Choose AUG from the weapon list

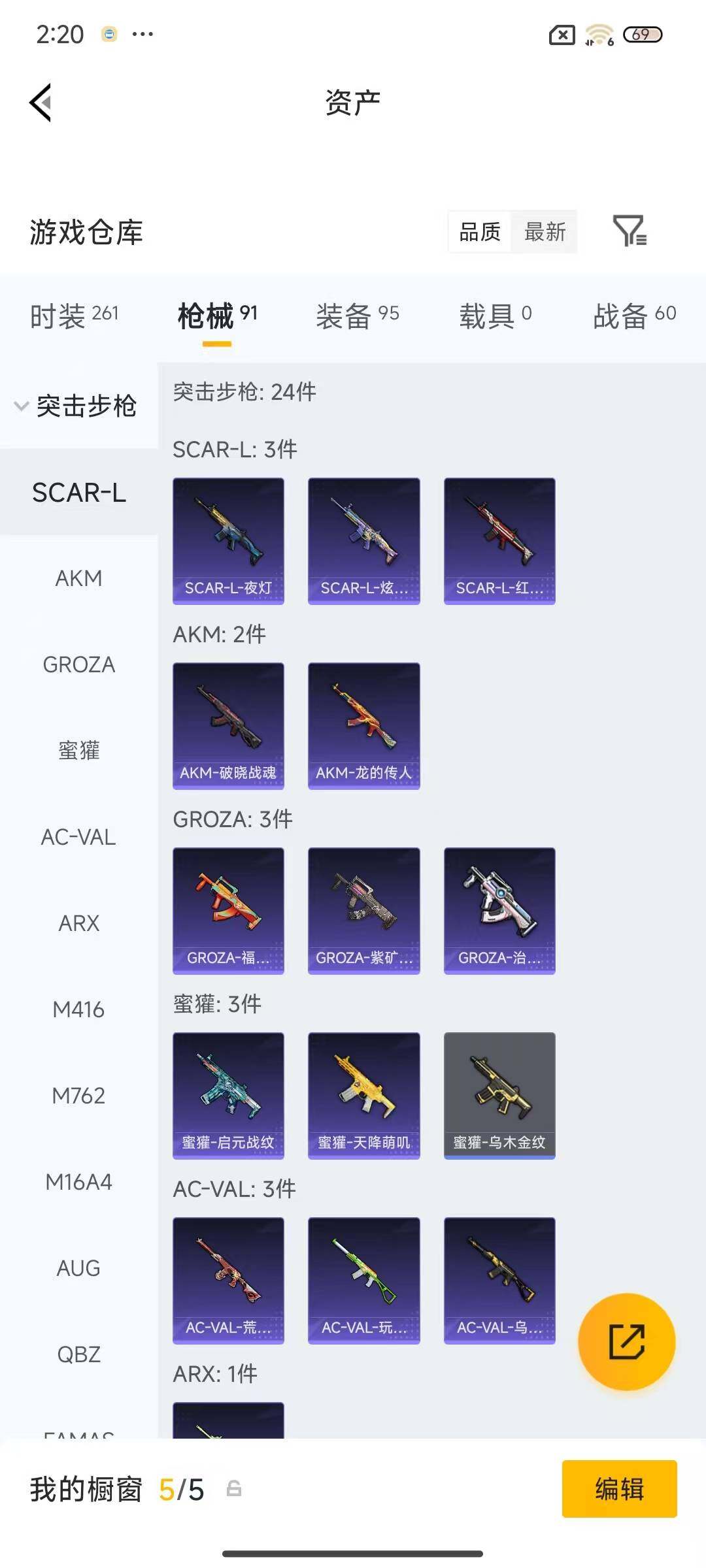pyautogui.click(x=78, y=1268)
